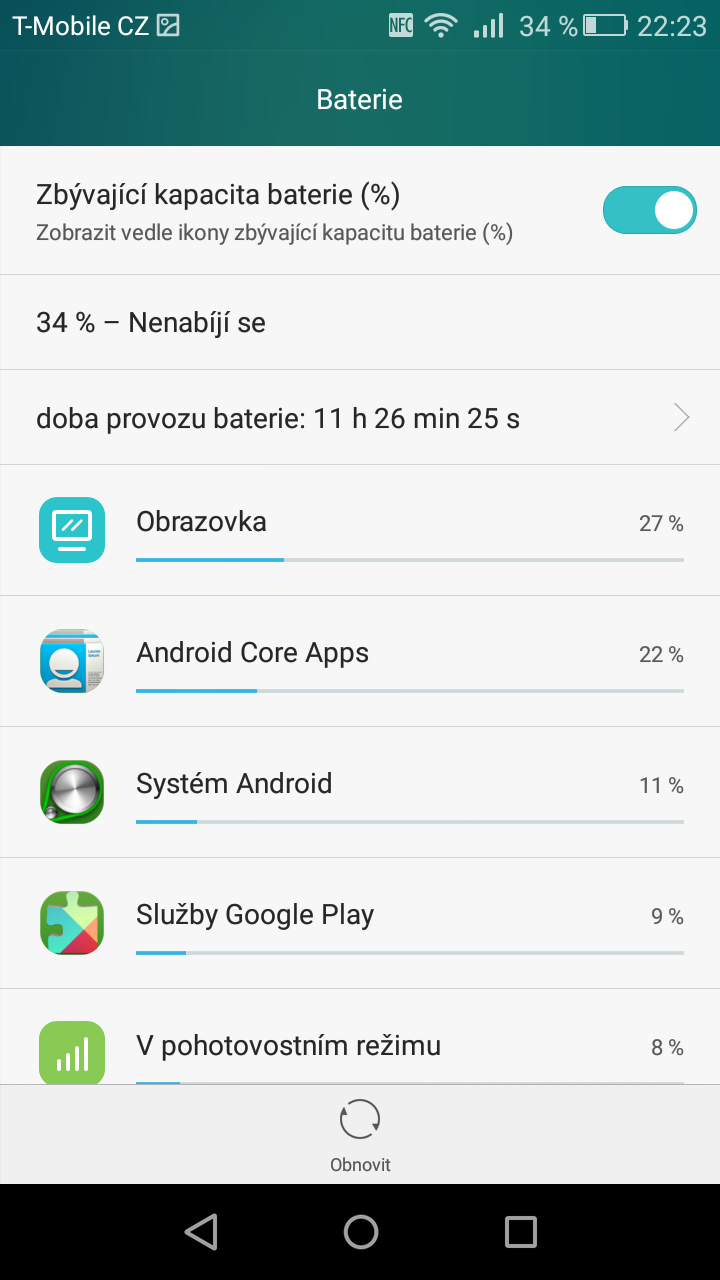Go back with the navigation bar

click(x=201, y=1232)
